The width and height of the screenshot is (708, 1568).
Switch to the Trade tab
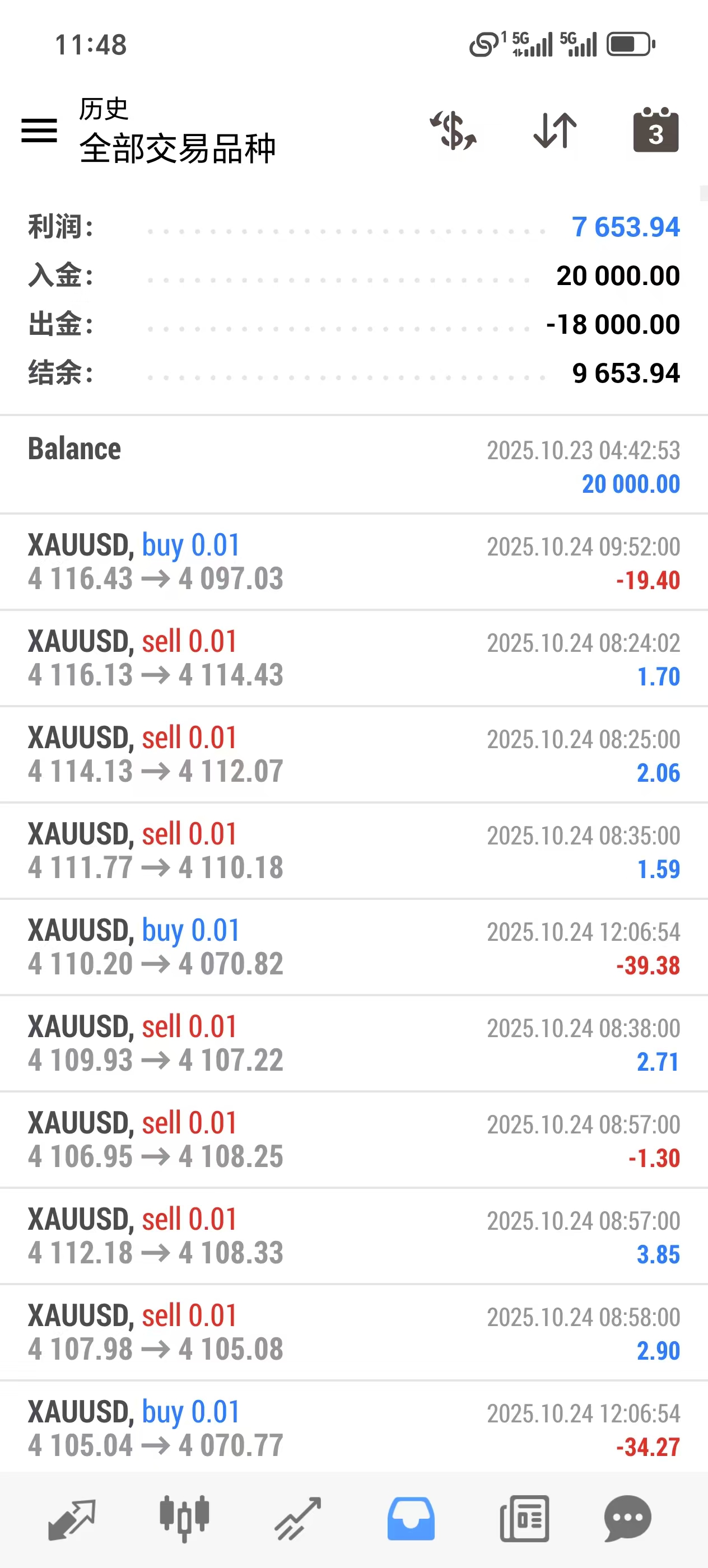[x=297, y=1519]
